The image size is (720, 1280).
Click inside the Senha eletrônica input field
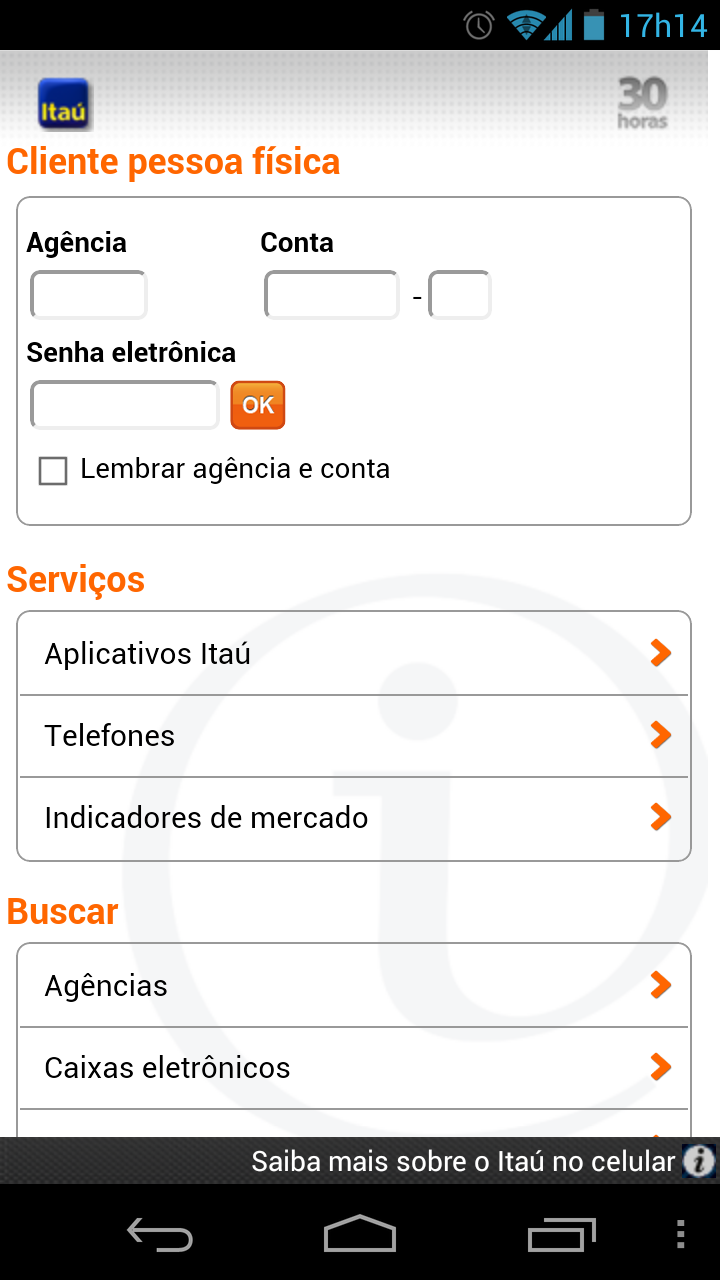[123, 404]
